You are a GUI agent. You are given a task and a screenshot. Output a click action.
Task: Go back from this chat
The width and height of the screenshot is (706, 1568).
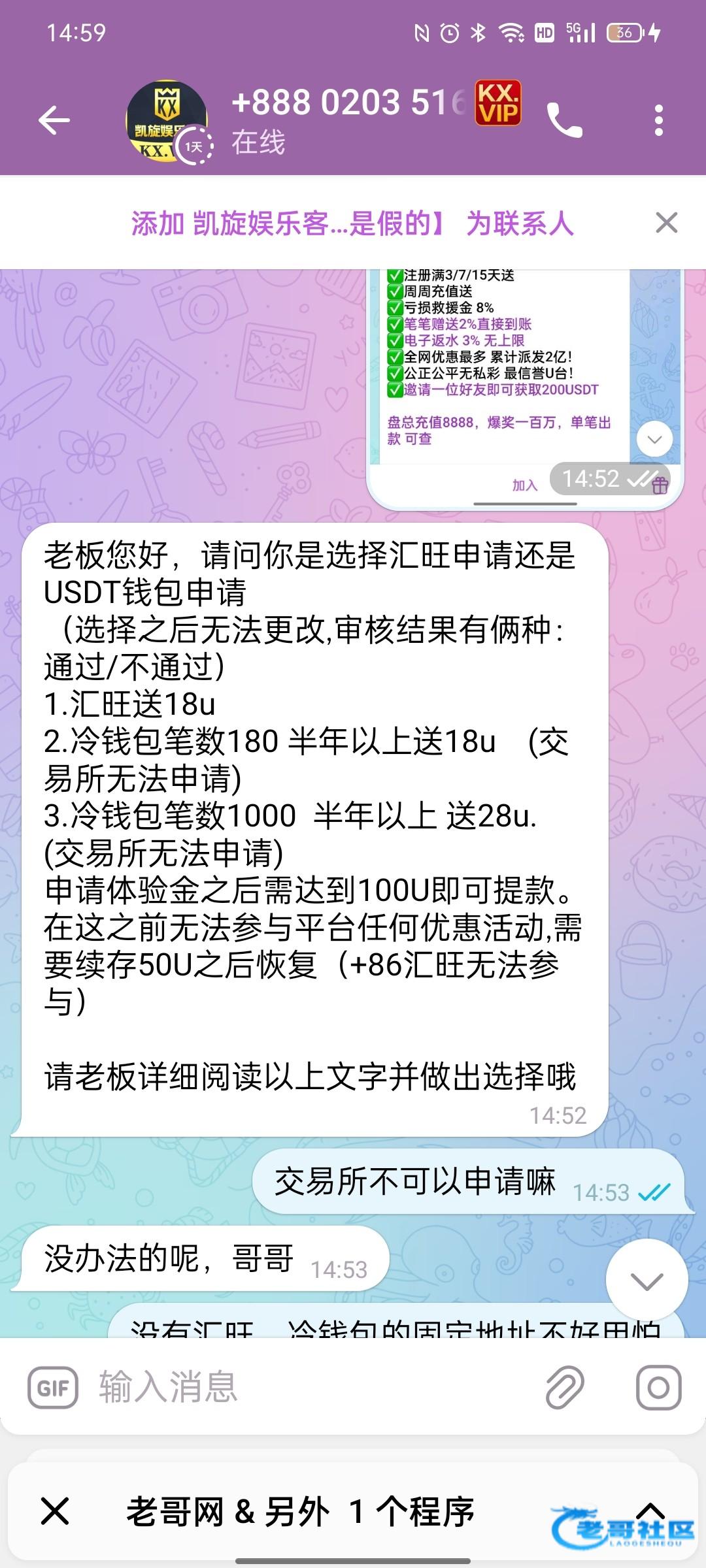(54, 120)
